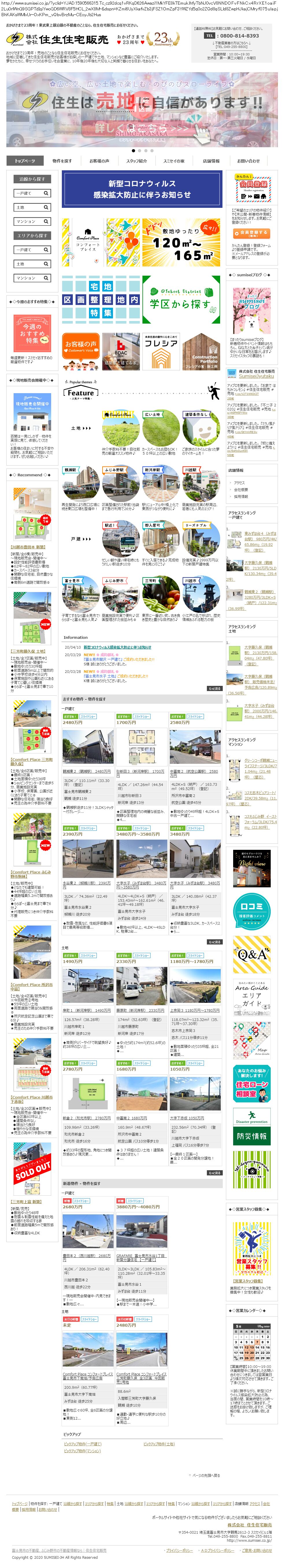Viewport: 284px width, 1568px height.
Task: Open お客様の声 navigation item
Action: click(x=99, y=161)
